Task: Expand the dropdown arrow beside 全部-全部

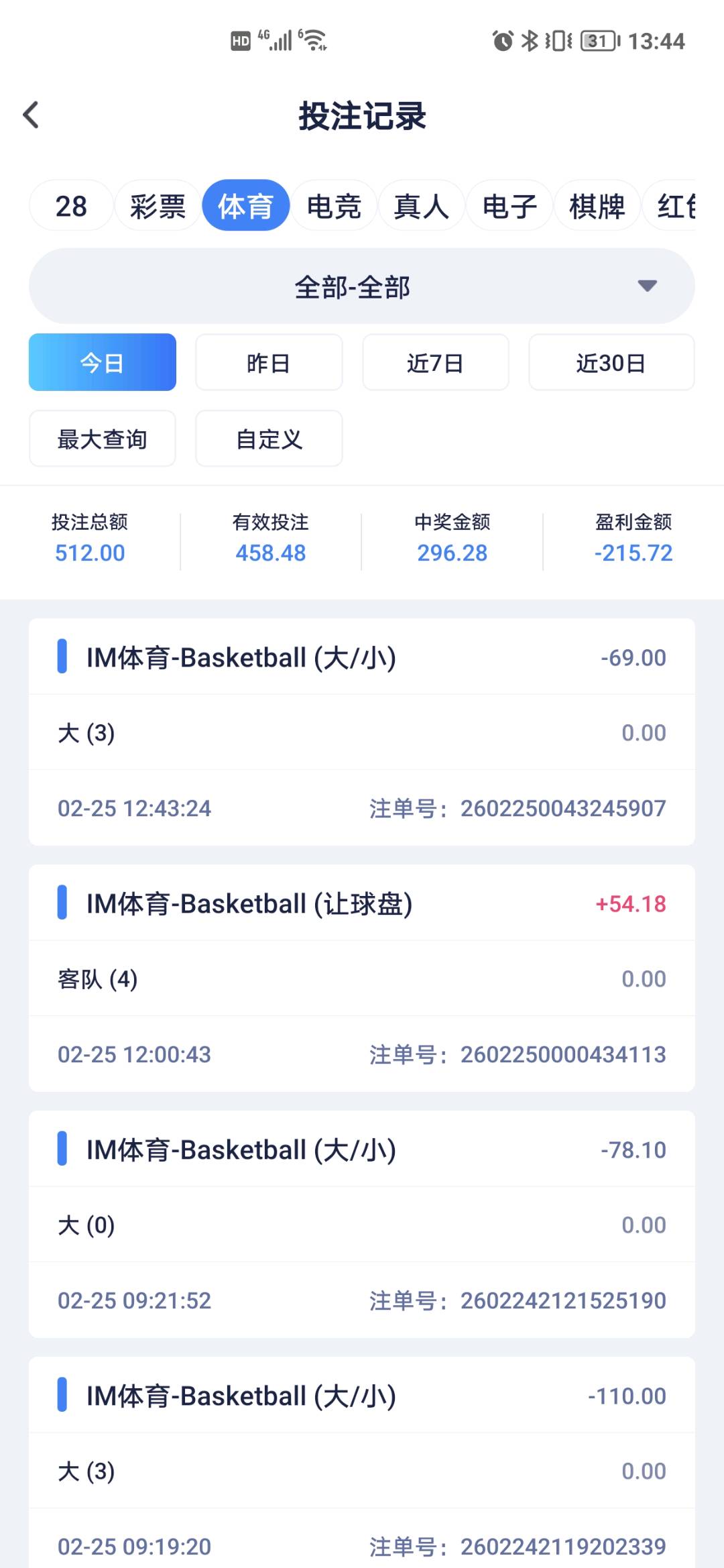Action: 646,286
